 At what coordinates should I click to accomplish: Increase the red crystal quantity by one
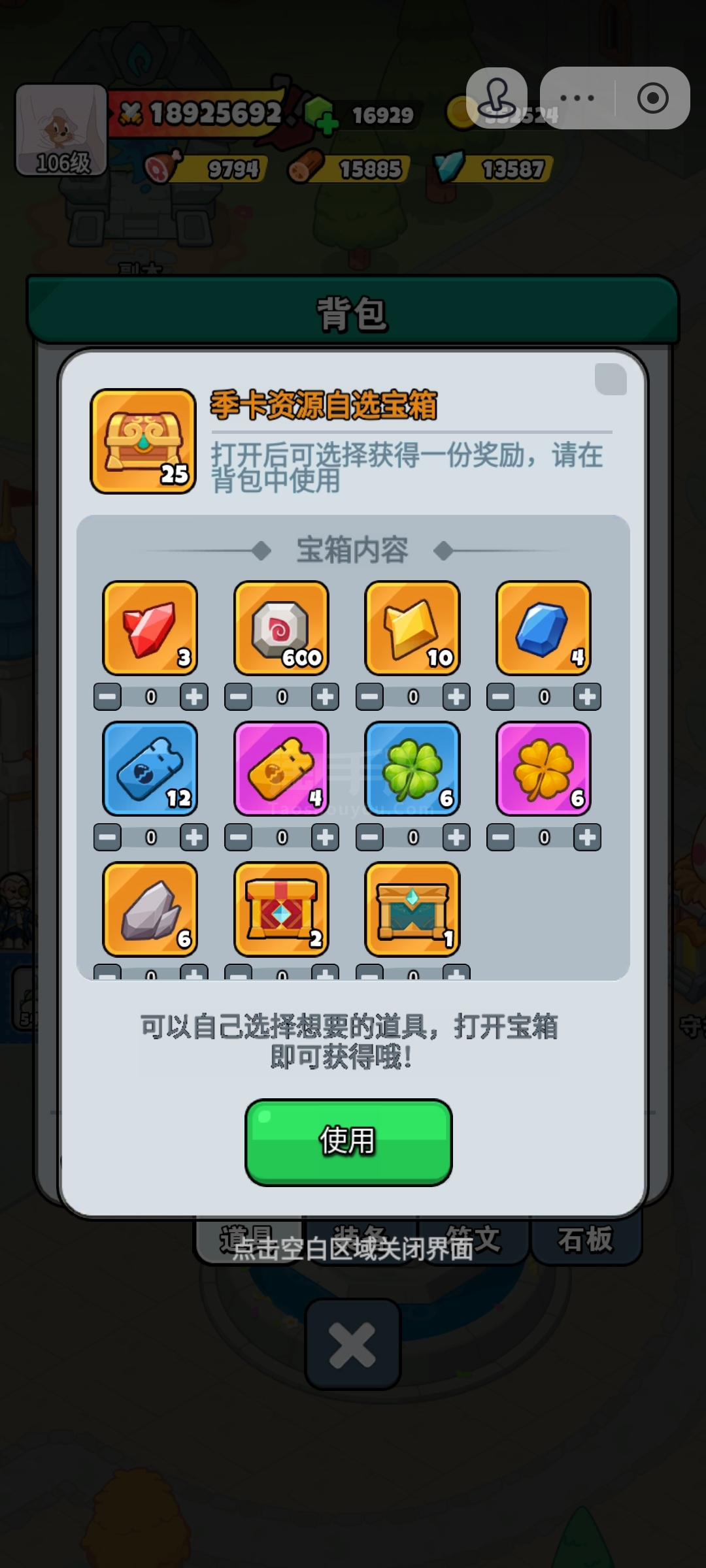[194, 696]
